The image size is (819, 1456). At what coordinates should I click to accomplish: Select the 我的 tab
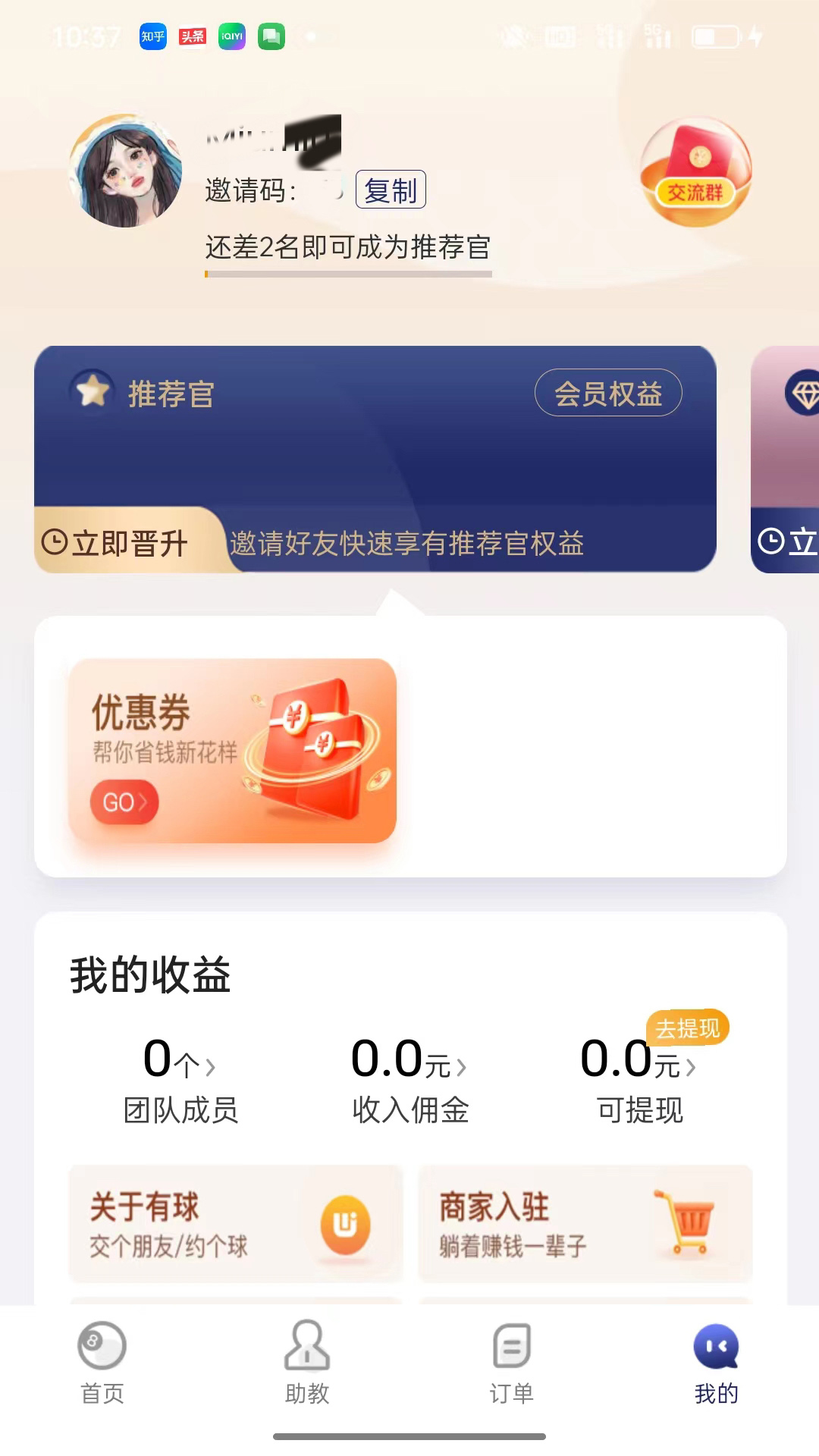pyautogui.click(x=716, y=1363)
